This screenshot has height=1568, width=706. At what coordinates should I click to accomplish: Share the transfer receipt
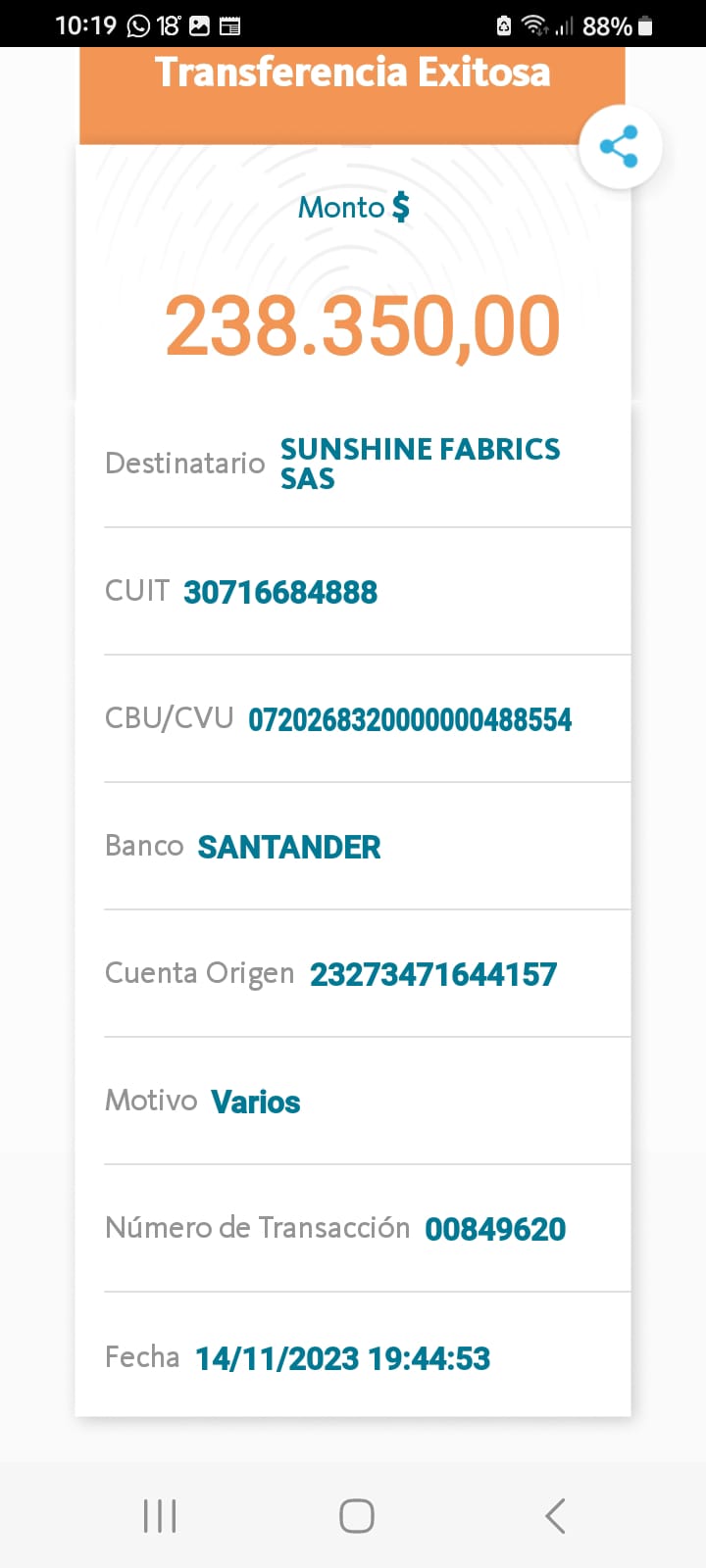point(620,147)
